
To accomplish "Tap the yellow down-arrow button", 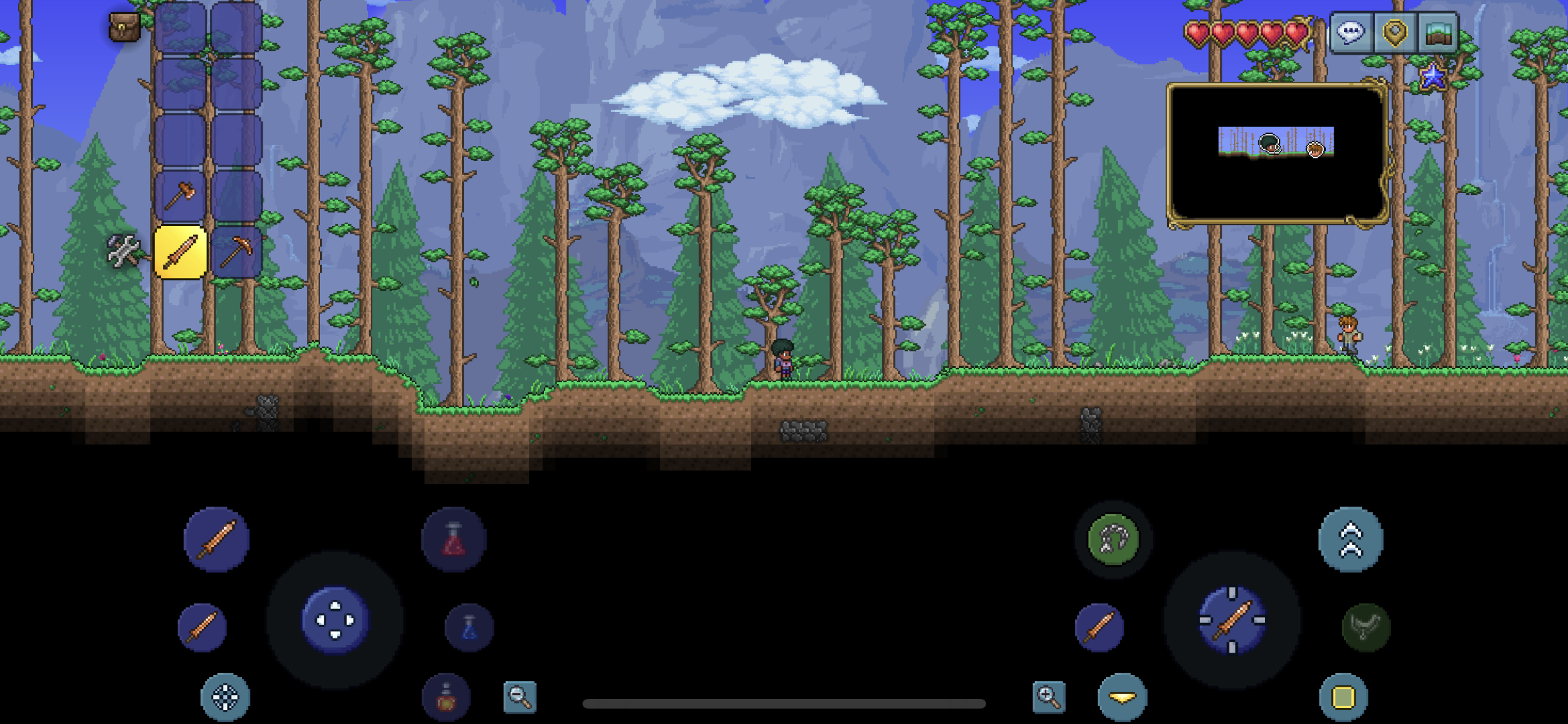I will click(1122, 697).
